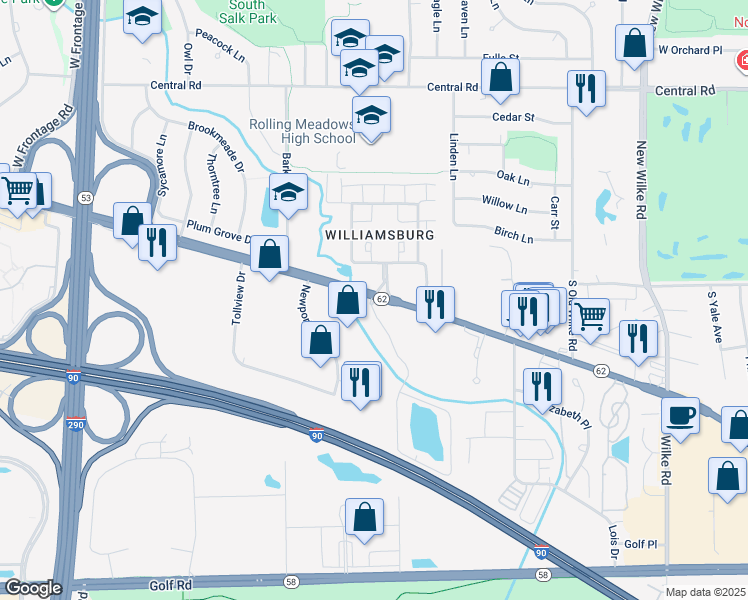Open the restaurant marker below Williamsburg on route 62

[x=435, y=304]
